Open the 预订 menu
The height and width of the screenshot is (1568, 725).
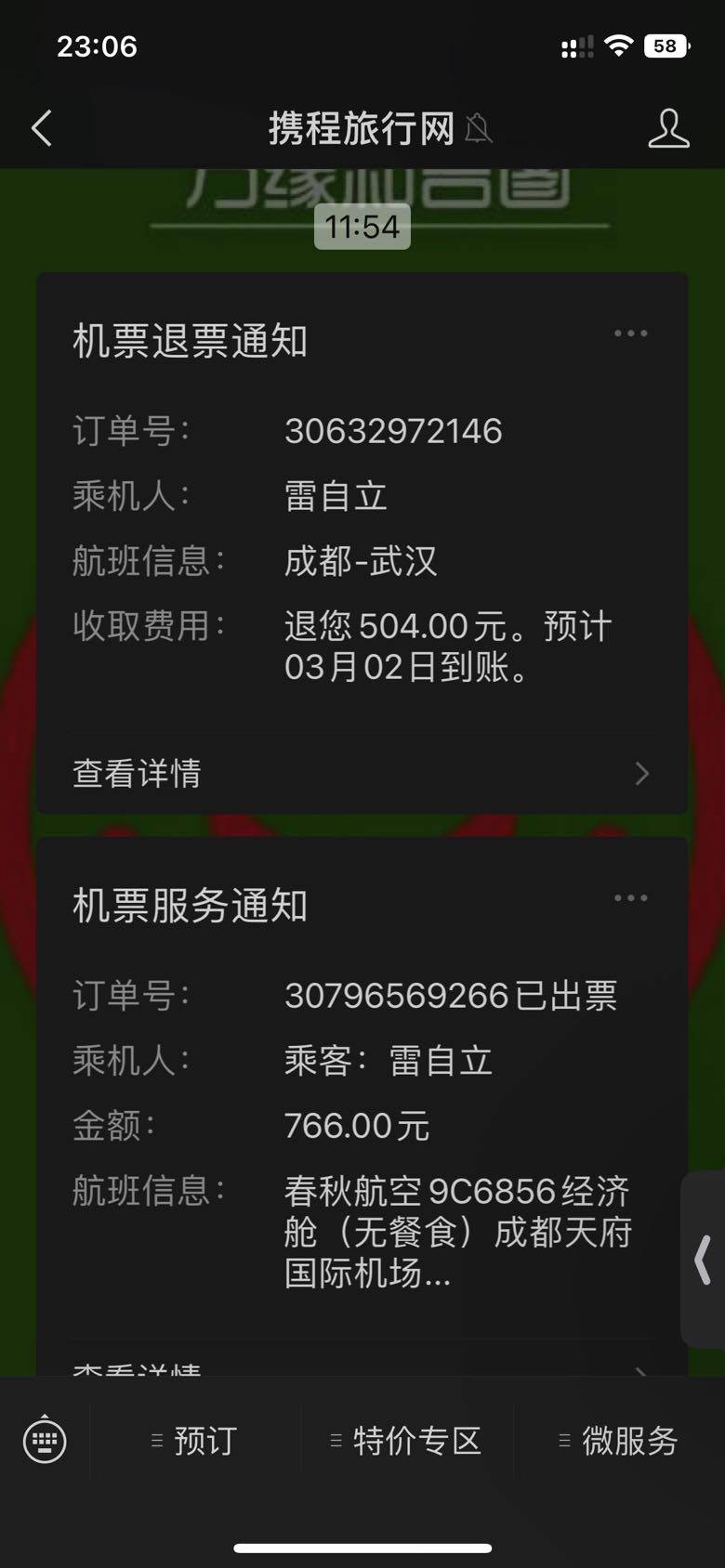click(195, 1441)
